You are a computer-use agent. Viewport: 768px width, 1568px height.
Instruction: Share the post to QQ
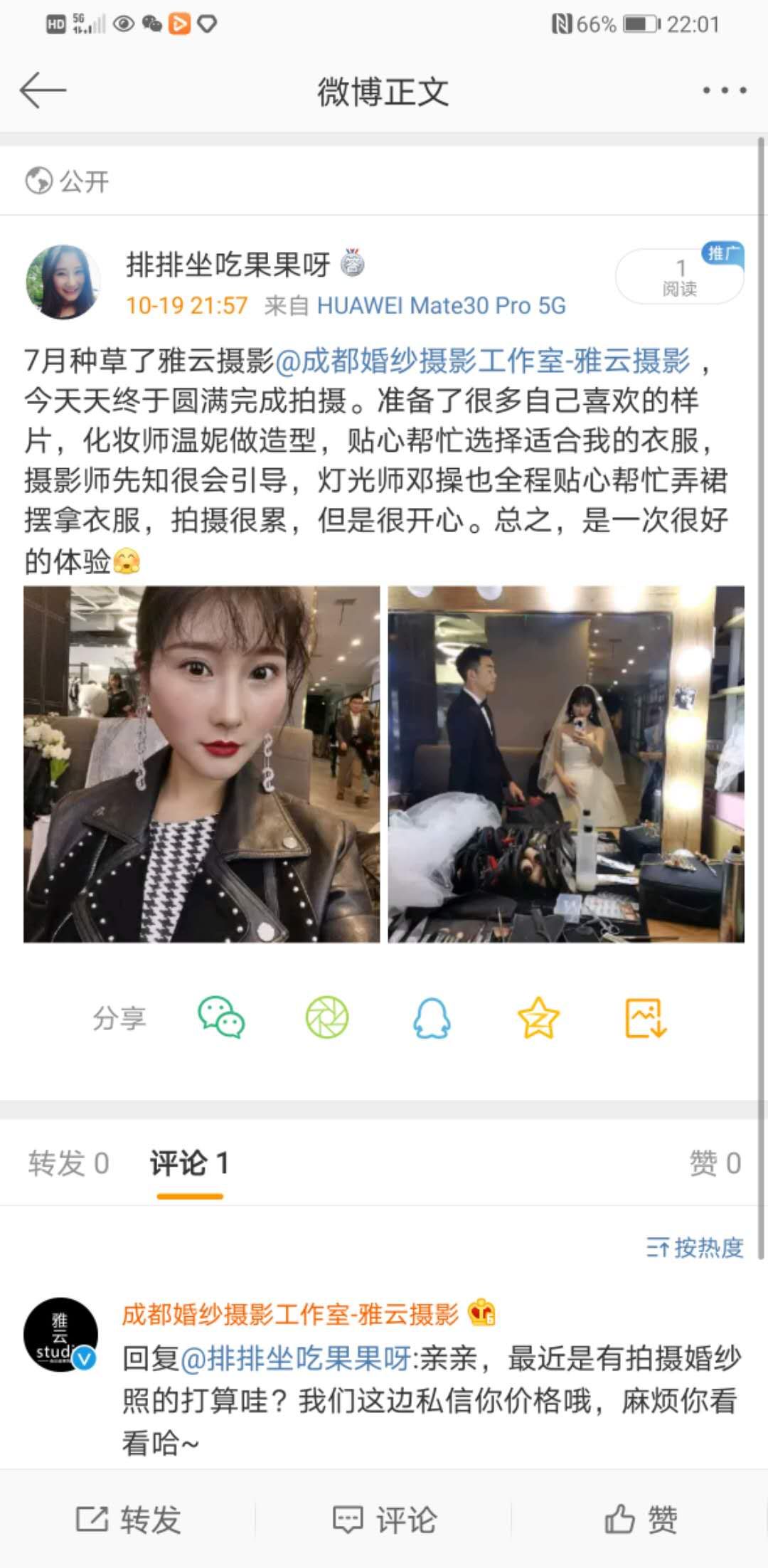[432, 1018]
